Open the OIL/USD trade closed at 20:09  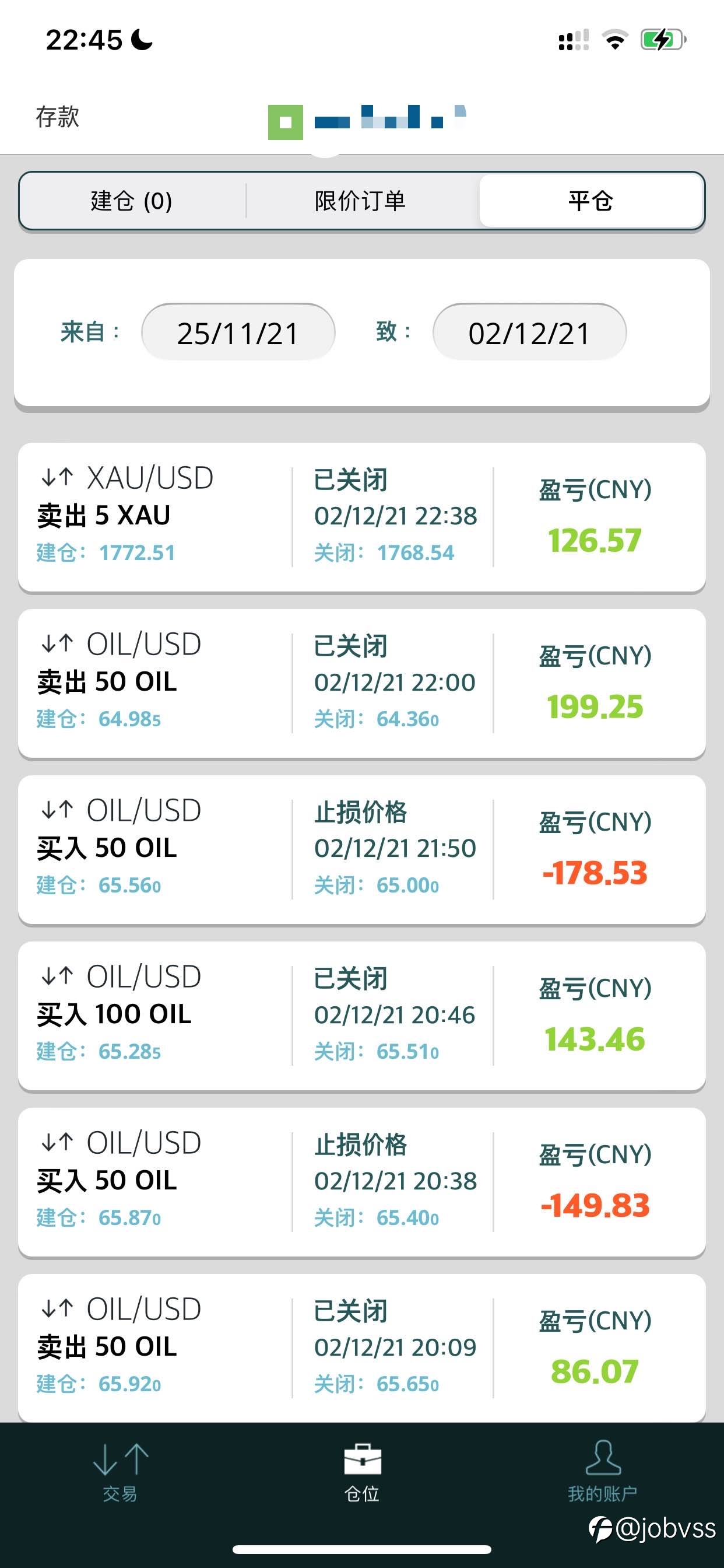point(362,1347)
